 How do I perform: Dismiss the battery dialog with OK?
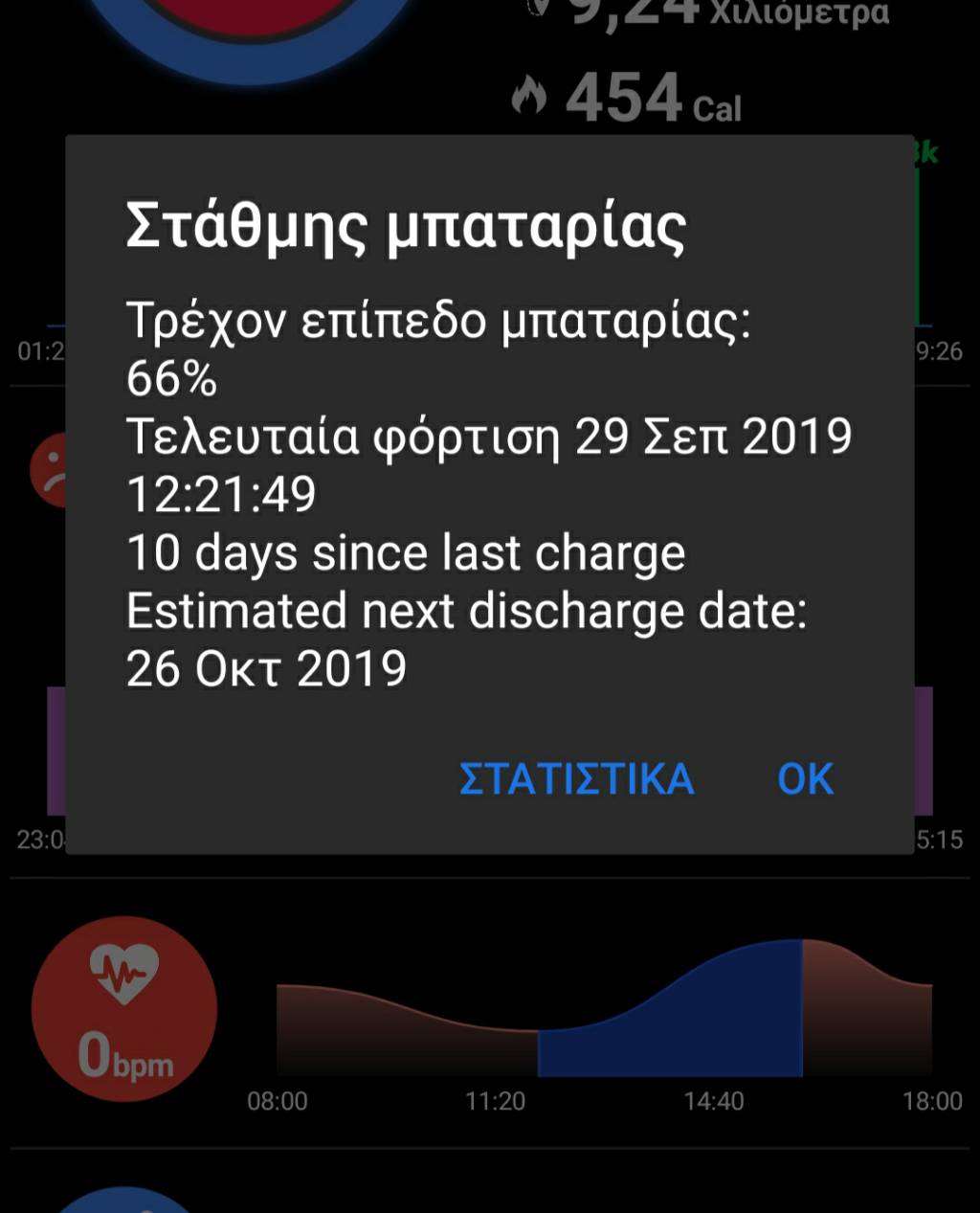pyautogui.click(x=805, y=778)
